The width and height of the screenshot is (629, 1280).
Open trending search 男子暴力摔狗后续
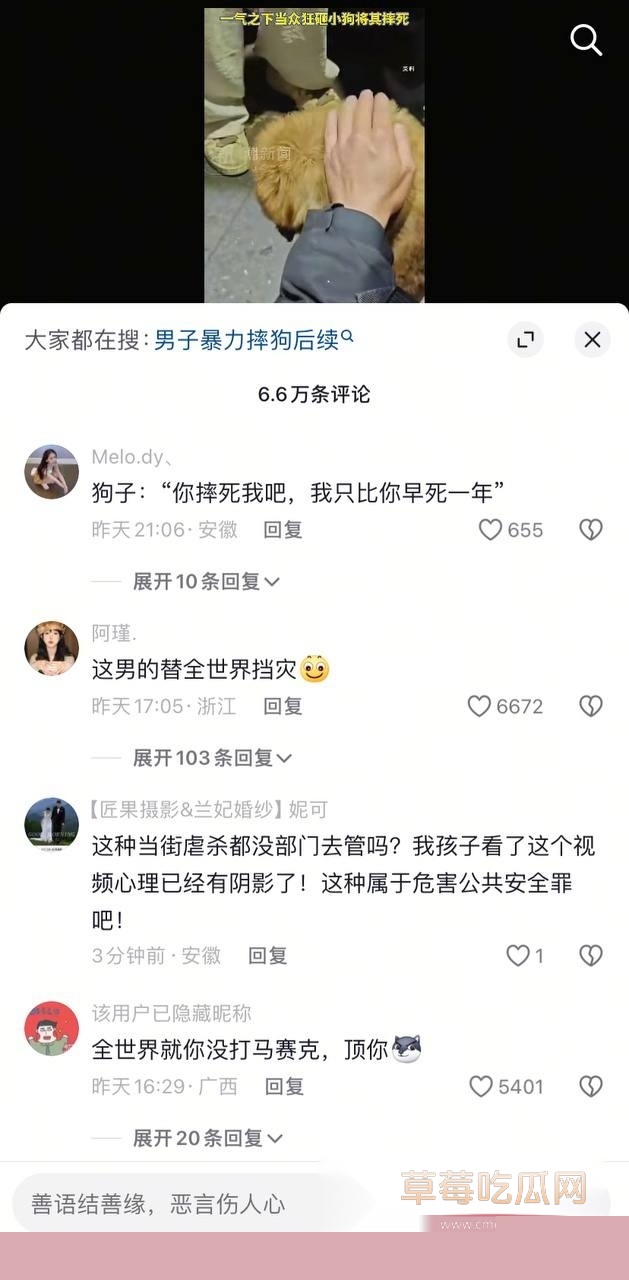(253, 340)
